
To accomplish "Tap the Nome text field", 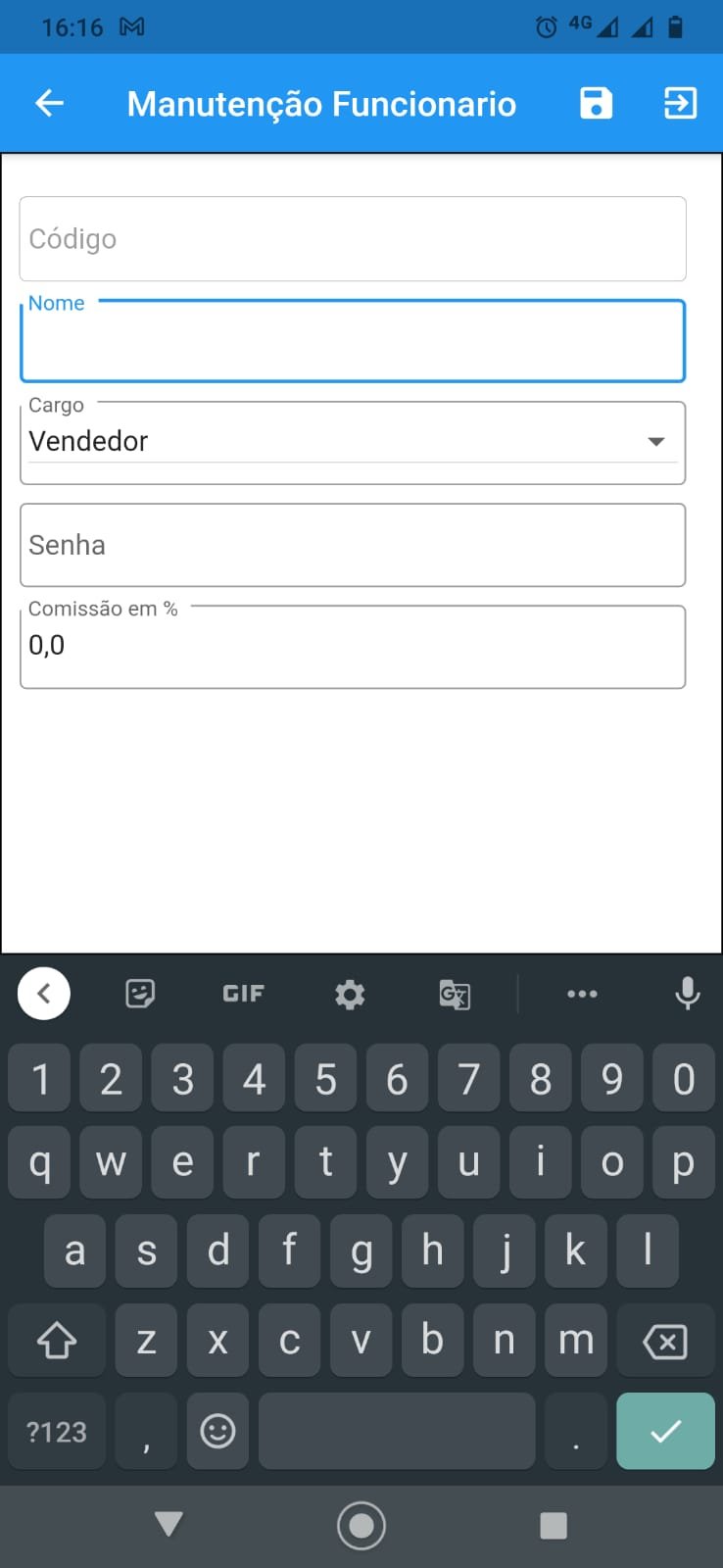I will pyautogui.click(x=353, y=343).
